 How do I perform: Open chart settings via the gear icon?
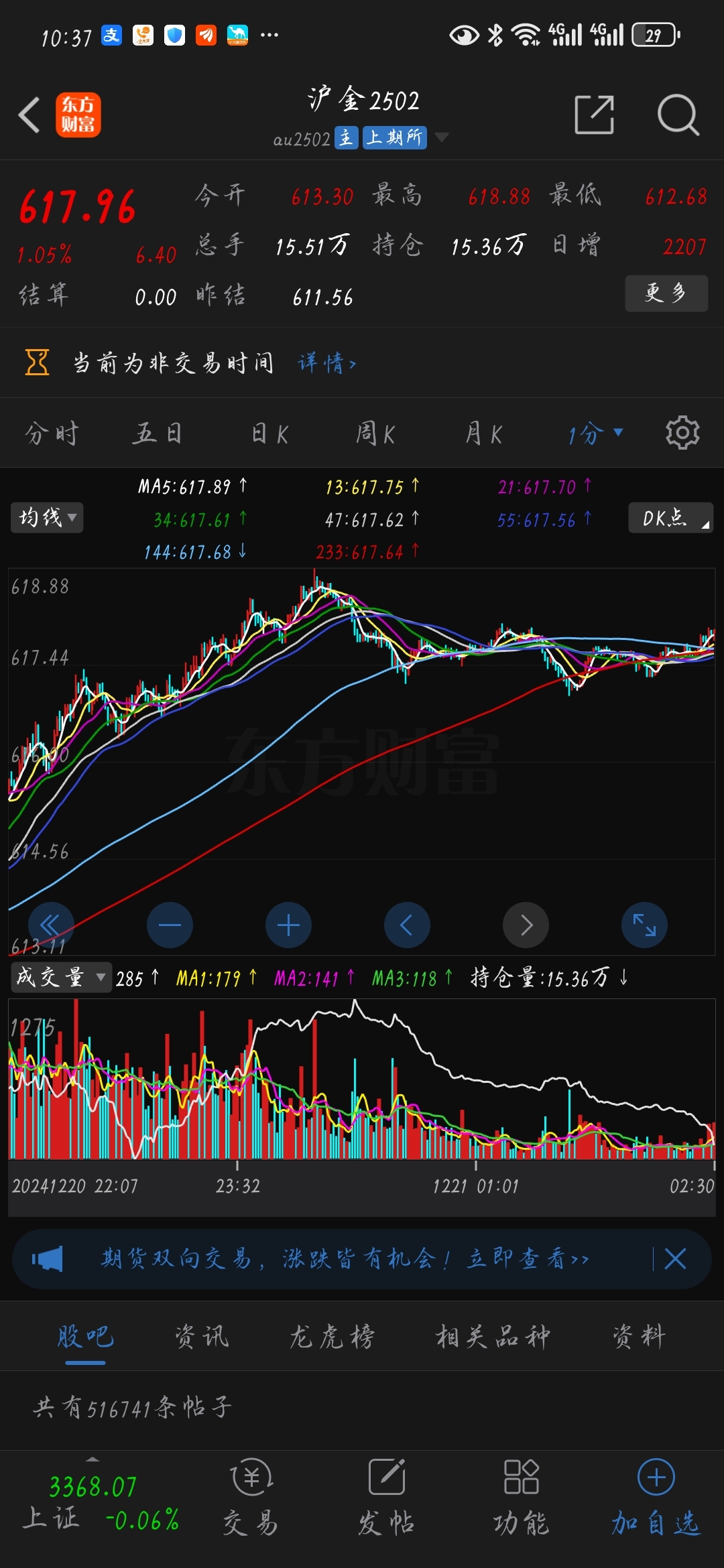pyautogui.click(x=682, y=432)
